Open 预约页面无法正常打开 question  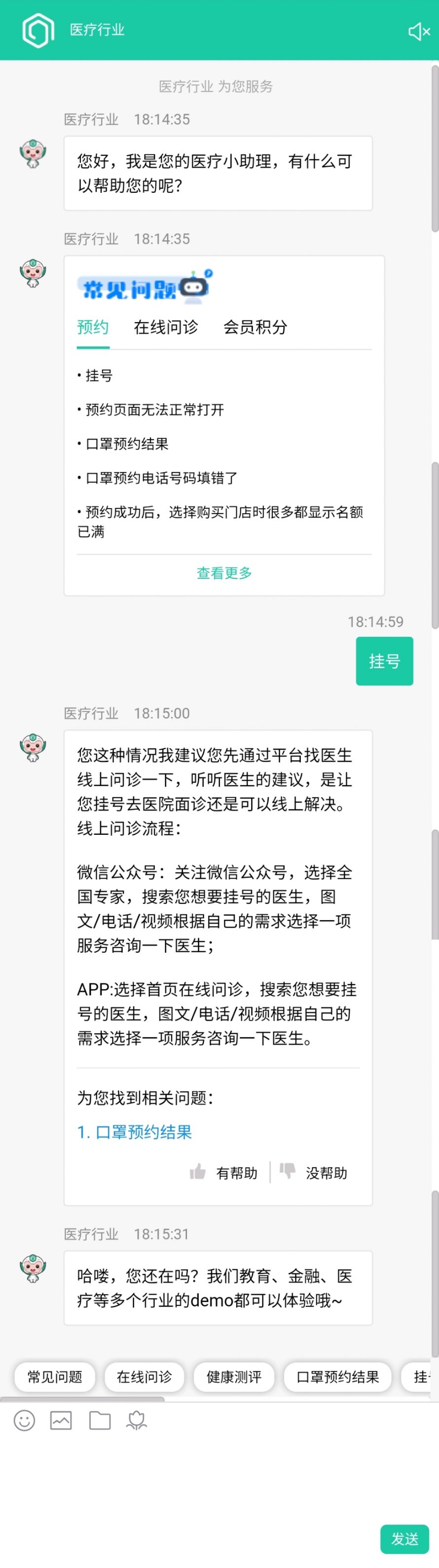pyautogui.click(x=154, y=410)
